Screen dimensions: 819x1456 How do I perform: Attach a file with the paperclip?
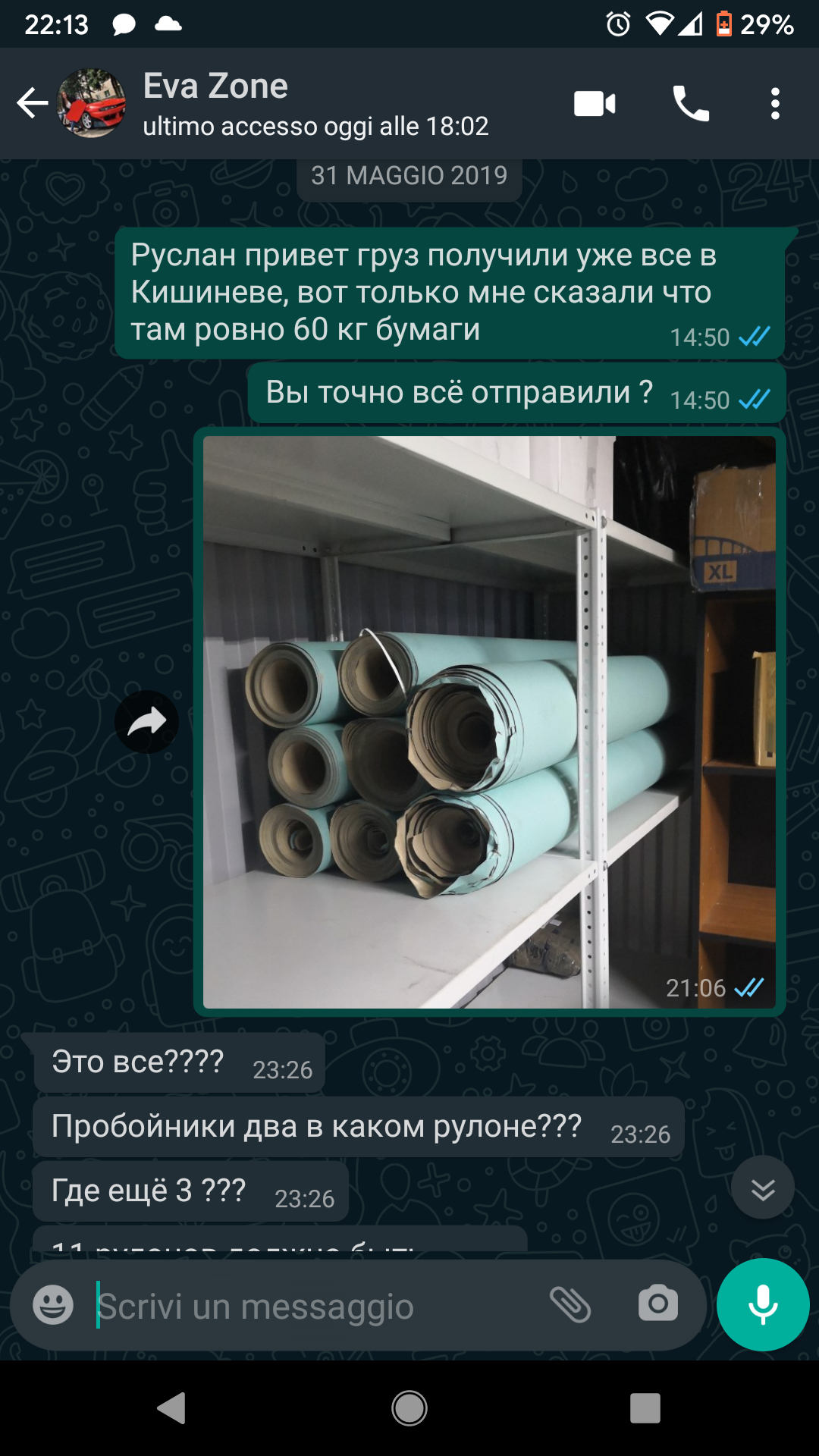point(570,1304)
